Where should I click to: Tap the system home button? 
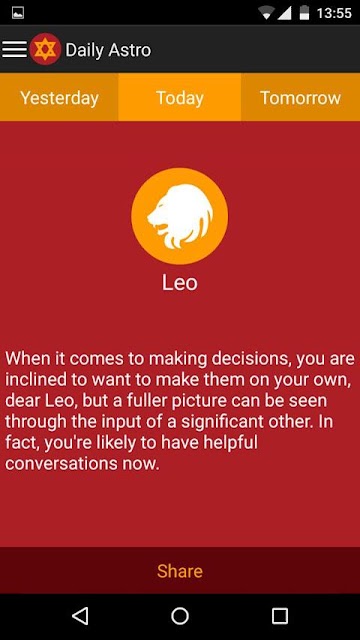pos(180,616)
